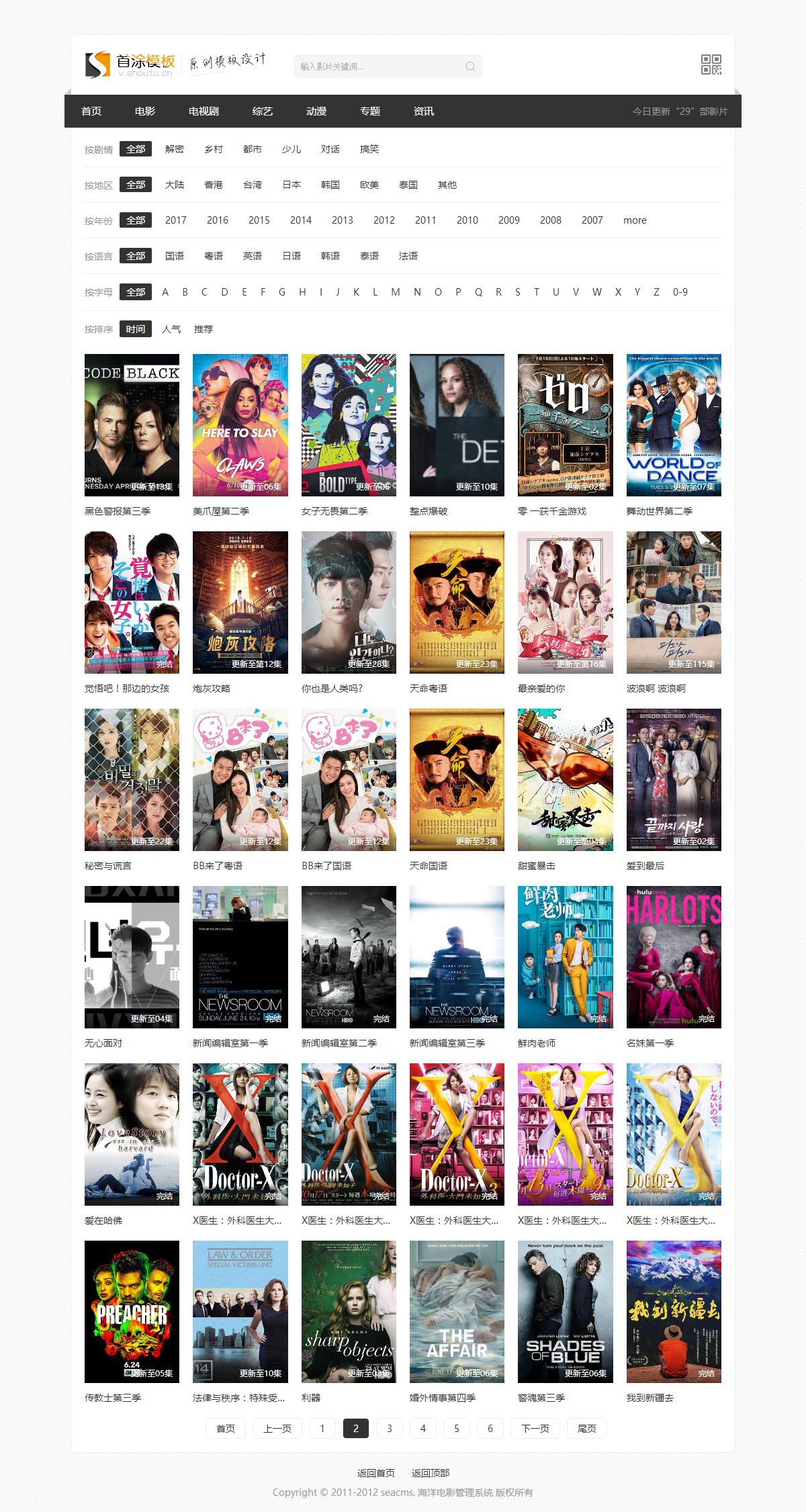806x1512 pixels.
Task: Expand more years with 'more'
Action: pyautogui.click(x=635, y=220)
